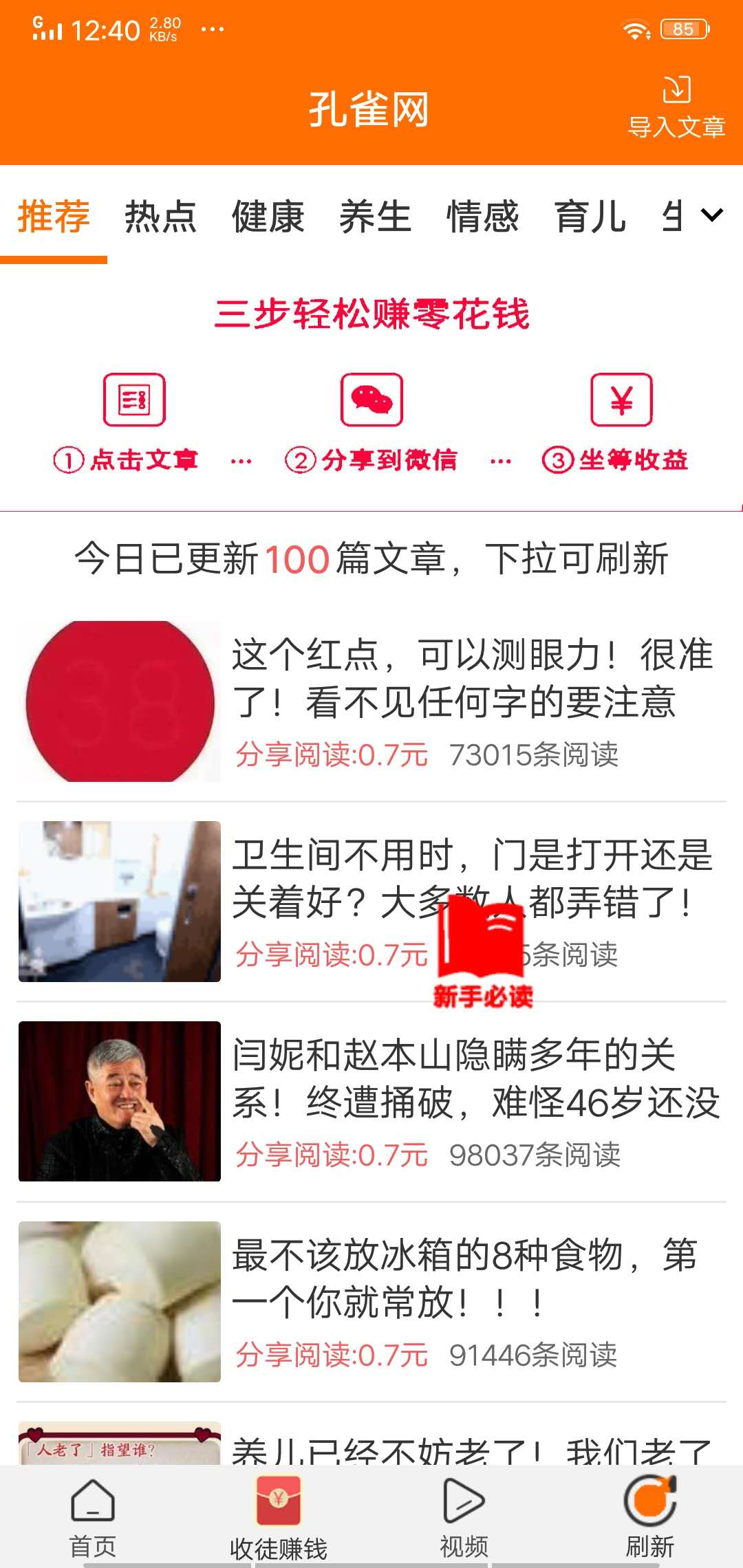This screenshot has height=1568, width=743.
Task: Tap the ¥ earnings icon in step three
Action: point(621,402)
